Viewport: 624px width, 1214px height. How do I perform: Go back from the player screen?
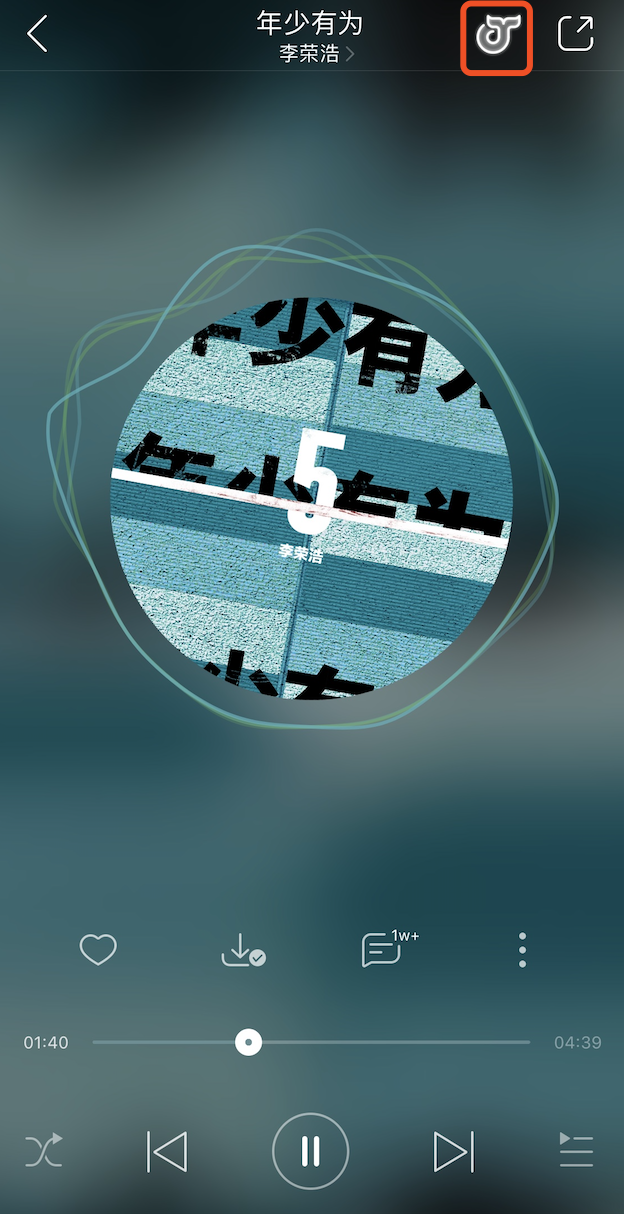[37, 34]
